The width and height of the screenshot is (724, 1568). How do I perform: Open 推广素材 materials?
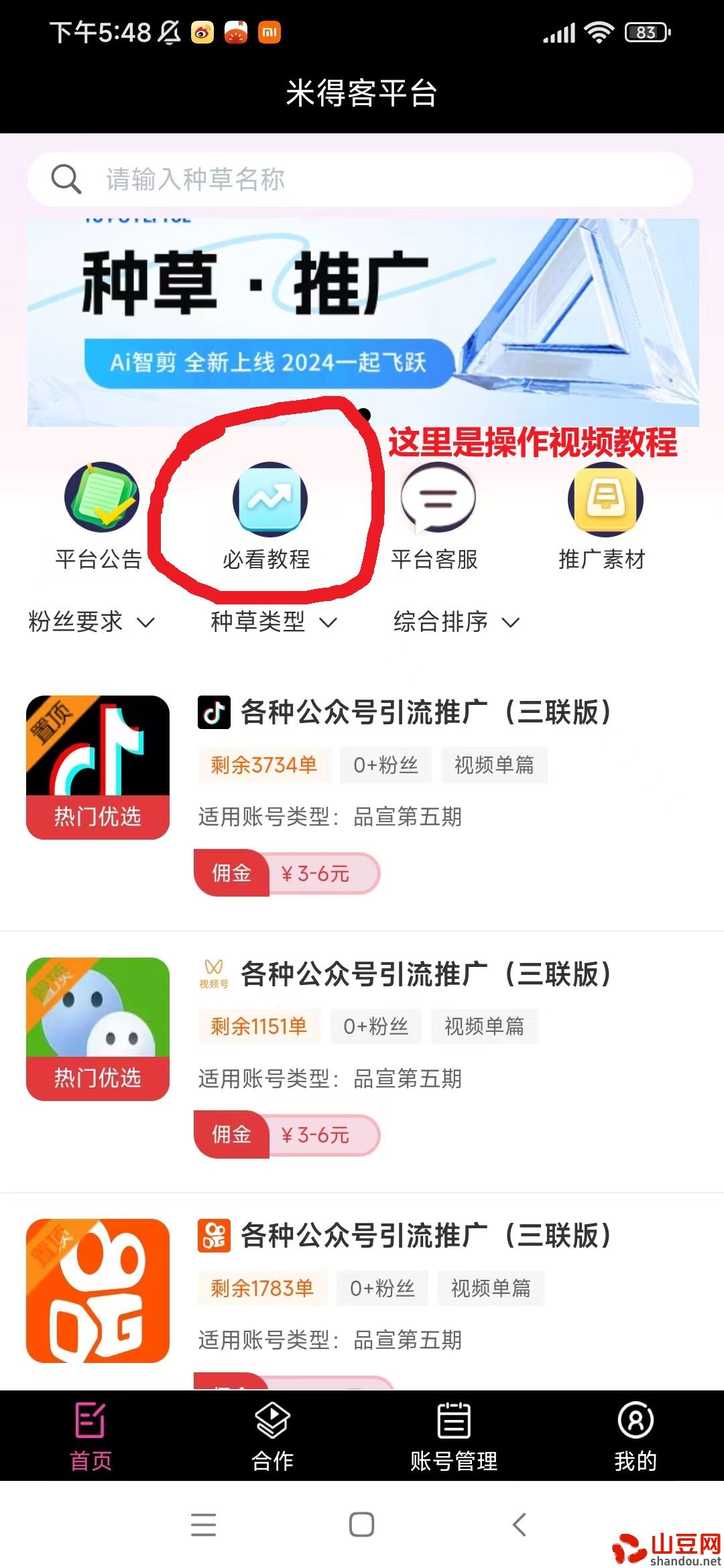(603, 516)
